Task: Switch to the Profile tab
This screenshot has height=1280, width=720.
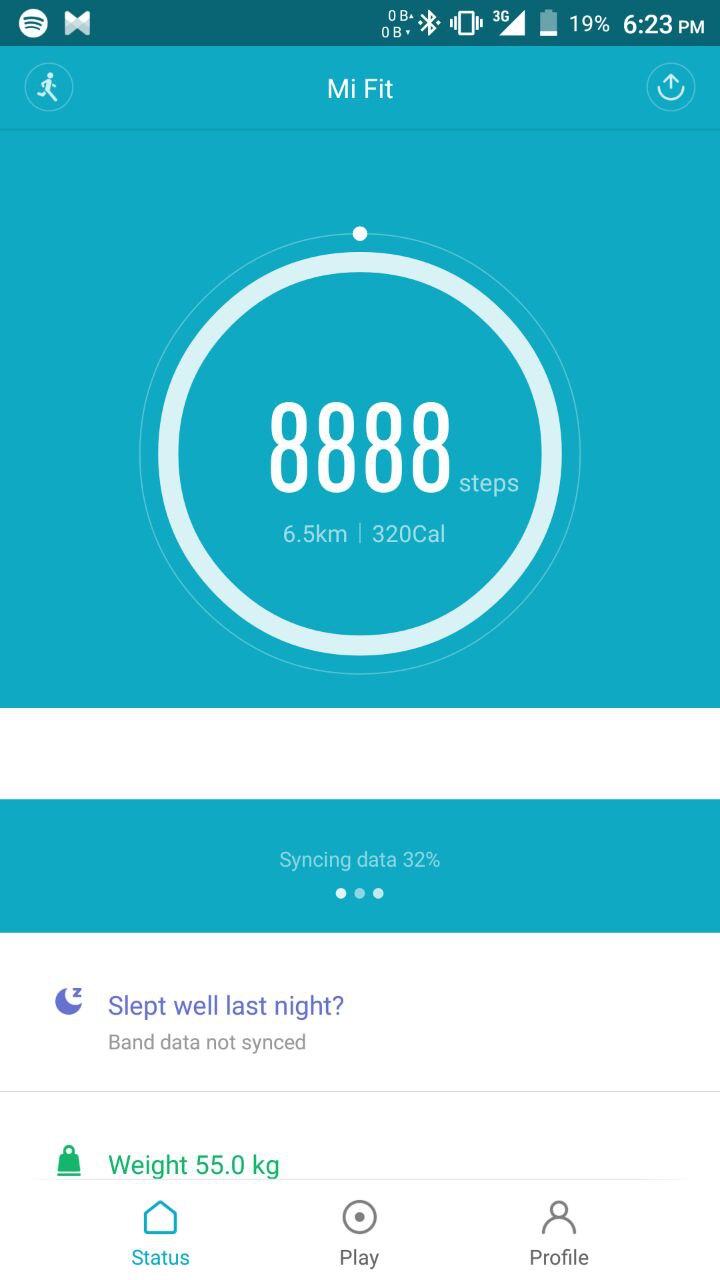Action: (558, 1234)
